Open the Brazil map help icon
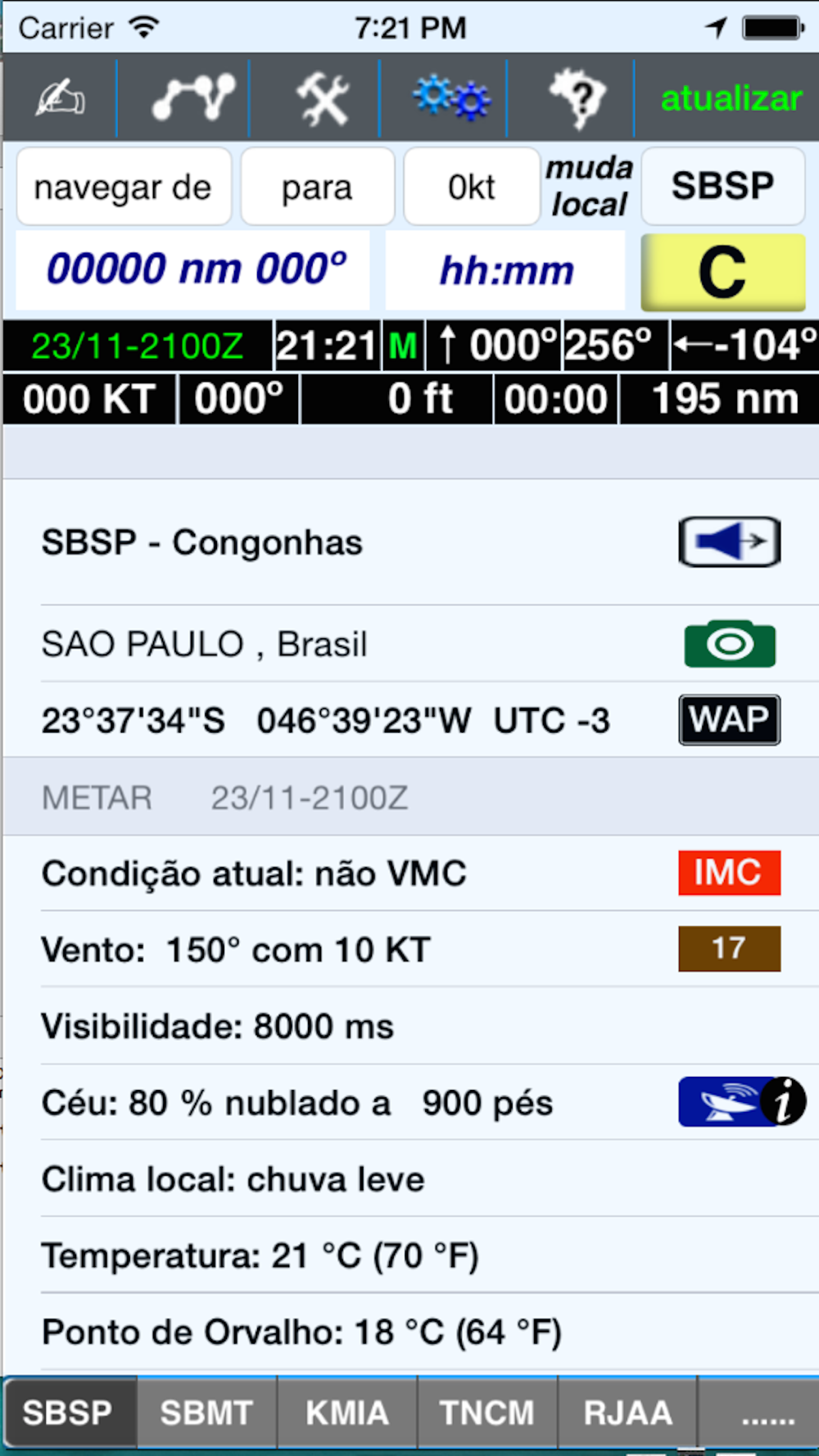This screenshot has width=819, height=1456. [x=578, y=99]
